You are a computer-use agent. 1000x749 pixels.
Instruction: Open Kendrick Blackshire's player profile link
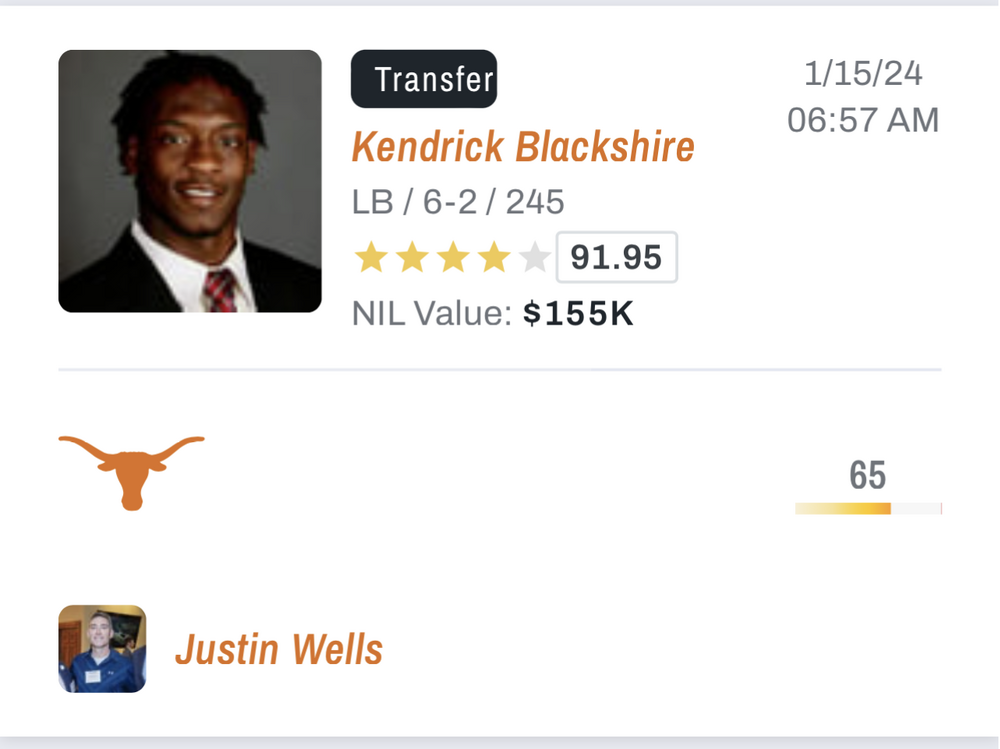click(522, 148)
